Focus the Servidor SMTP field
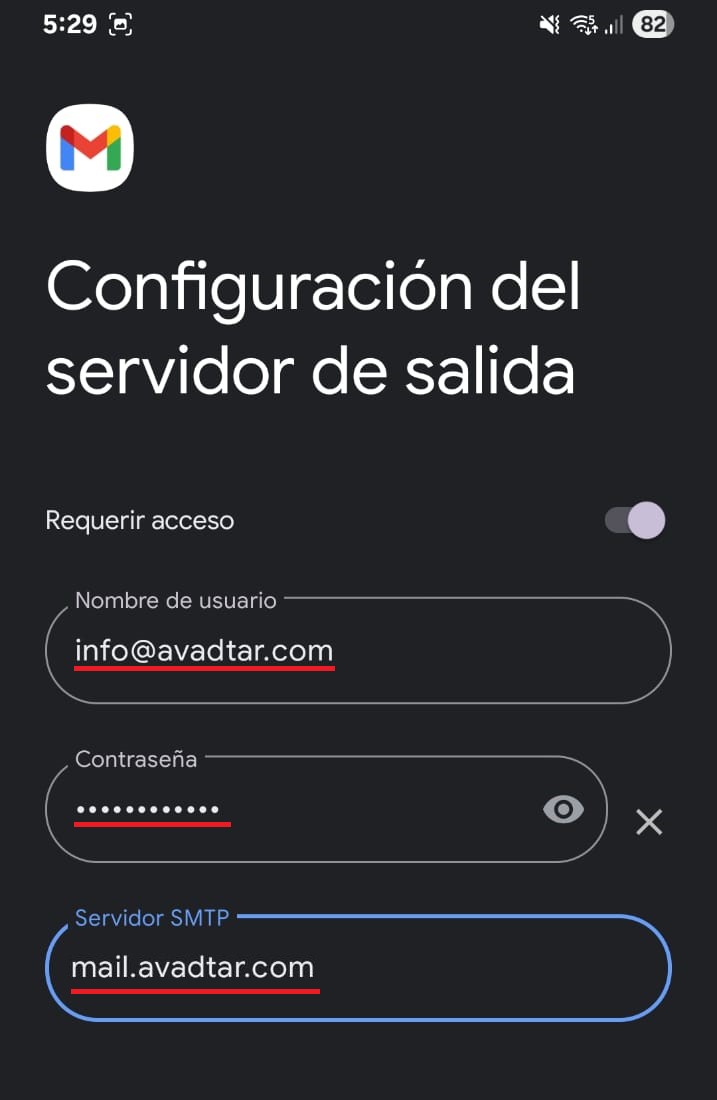This screenshot has width=717, height=1100. click(x=357, y=968)
